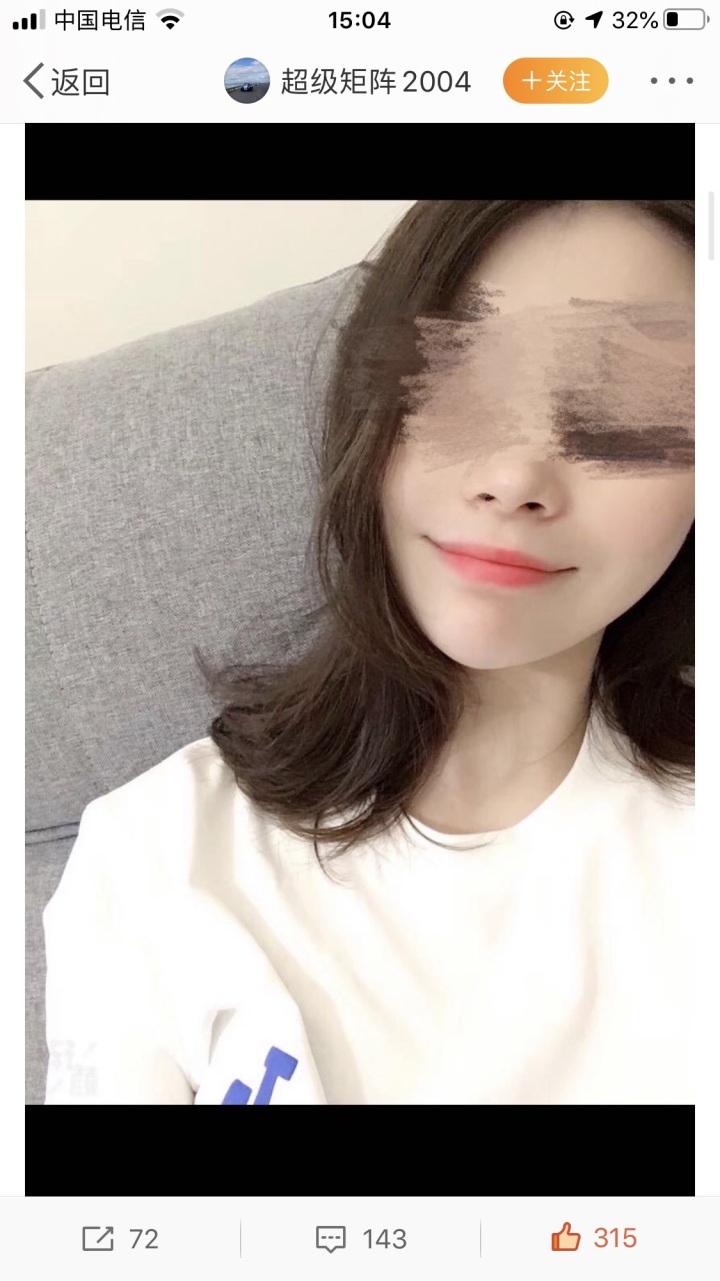720x1281 pixels.
Task: Open the 143 comments
Action: (x=361, y=1239)
